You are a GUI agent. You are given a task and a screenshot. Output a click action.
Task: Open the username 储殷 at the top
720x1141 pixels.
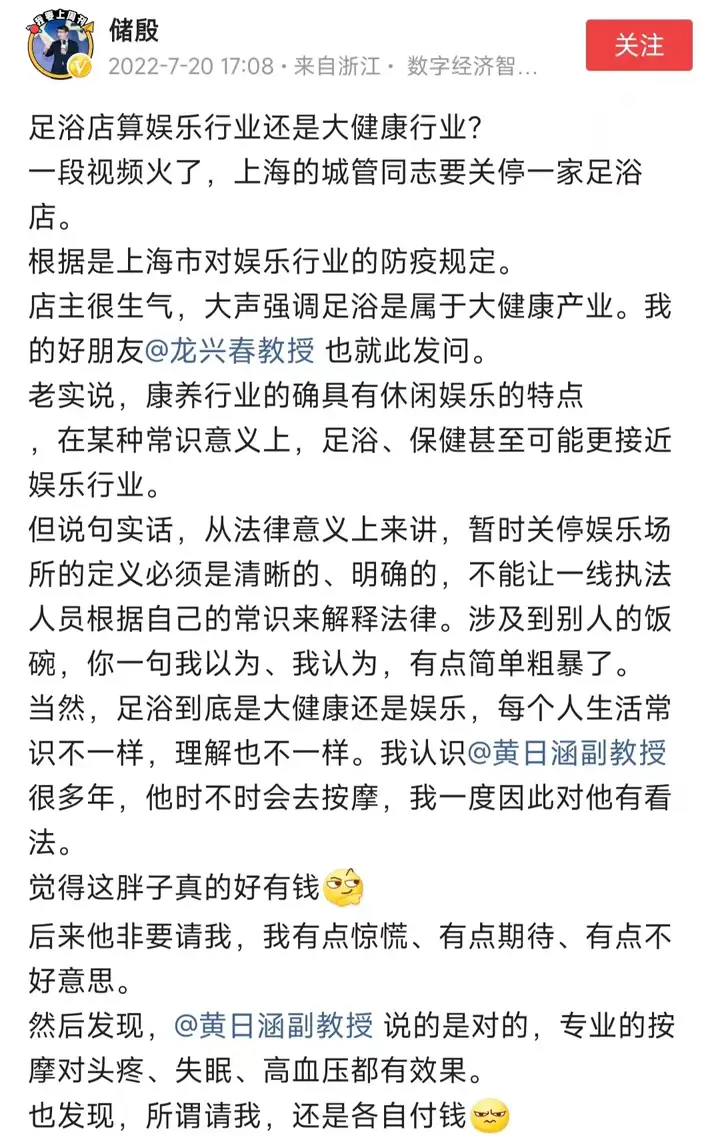pyautogui.click(x=134, y=30)
